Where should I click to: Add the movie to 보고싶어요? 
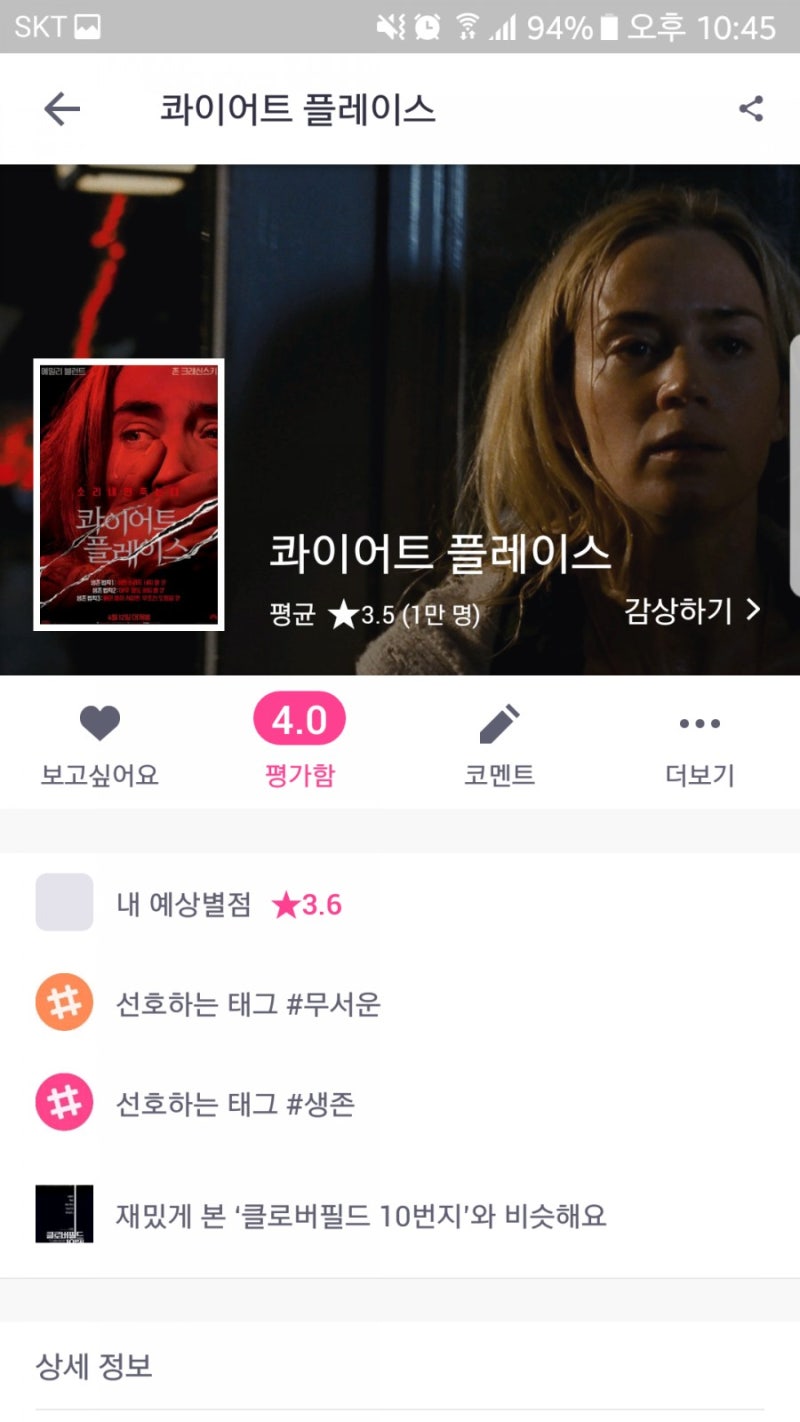(99, 746)
